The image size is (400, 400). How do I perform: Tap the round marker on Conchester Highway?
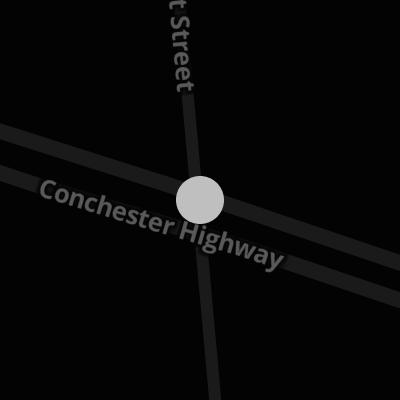200,200
